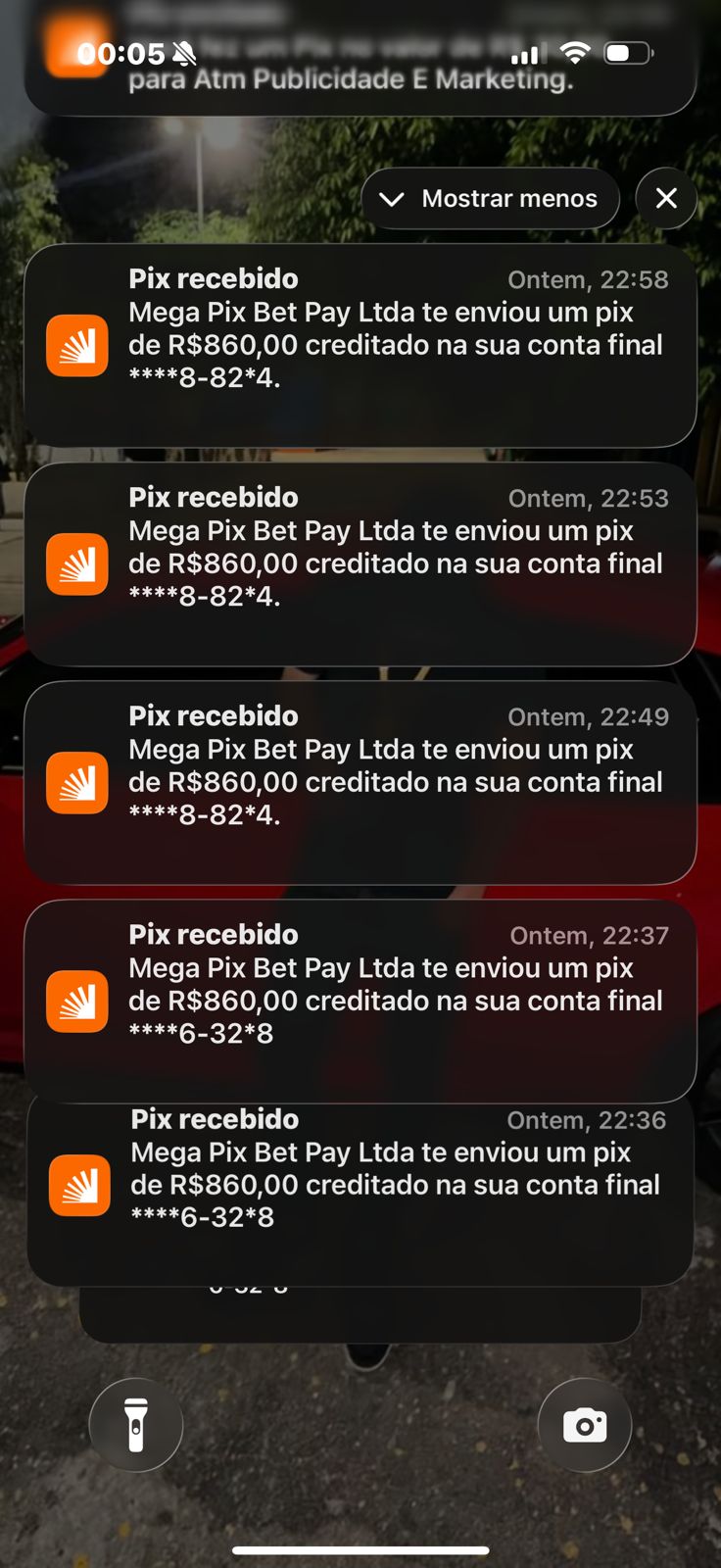Launch the camera from lock screen
The width and height of the screenshot is (721, 1568).
click(585, 1425)
